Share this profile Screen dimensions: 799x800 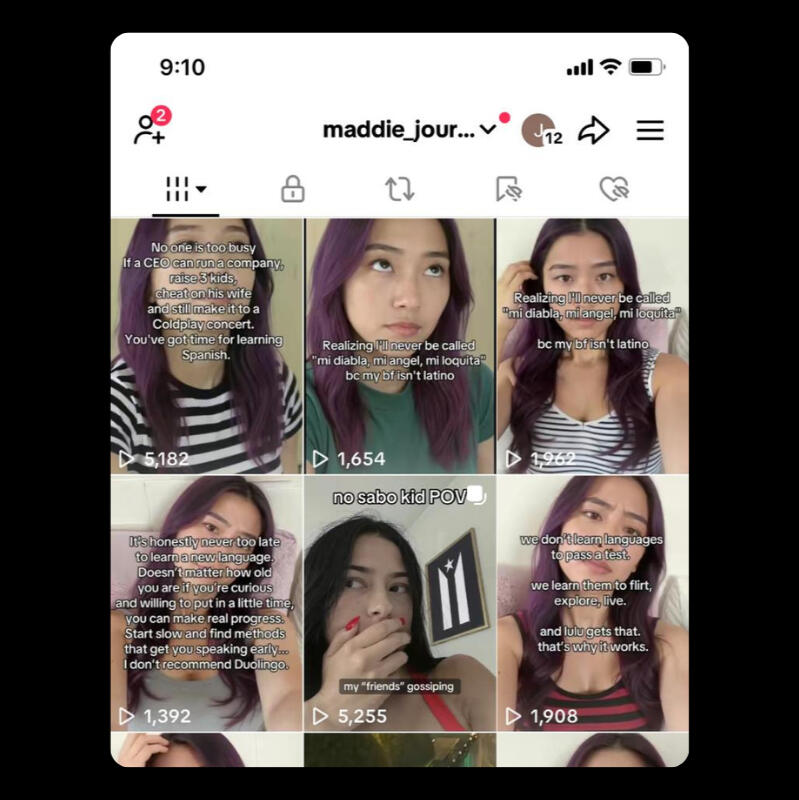(594, 130)
